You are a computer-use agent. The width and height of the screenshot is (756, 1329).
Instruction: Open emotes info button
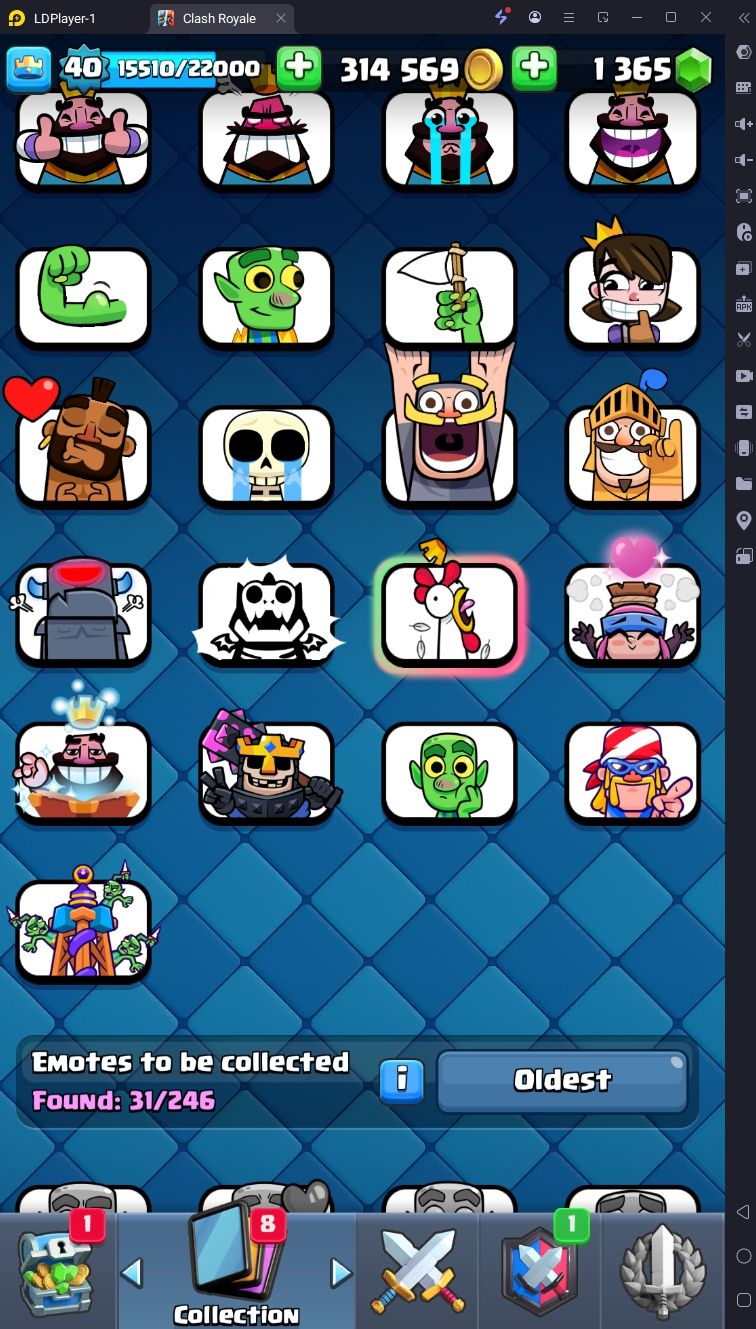tap(402, 1081)
